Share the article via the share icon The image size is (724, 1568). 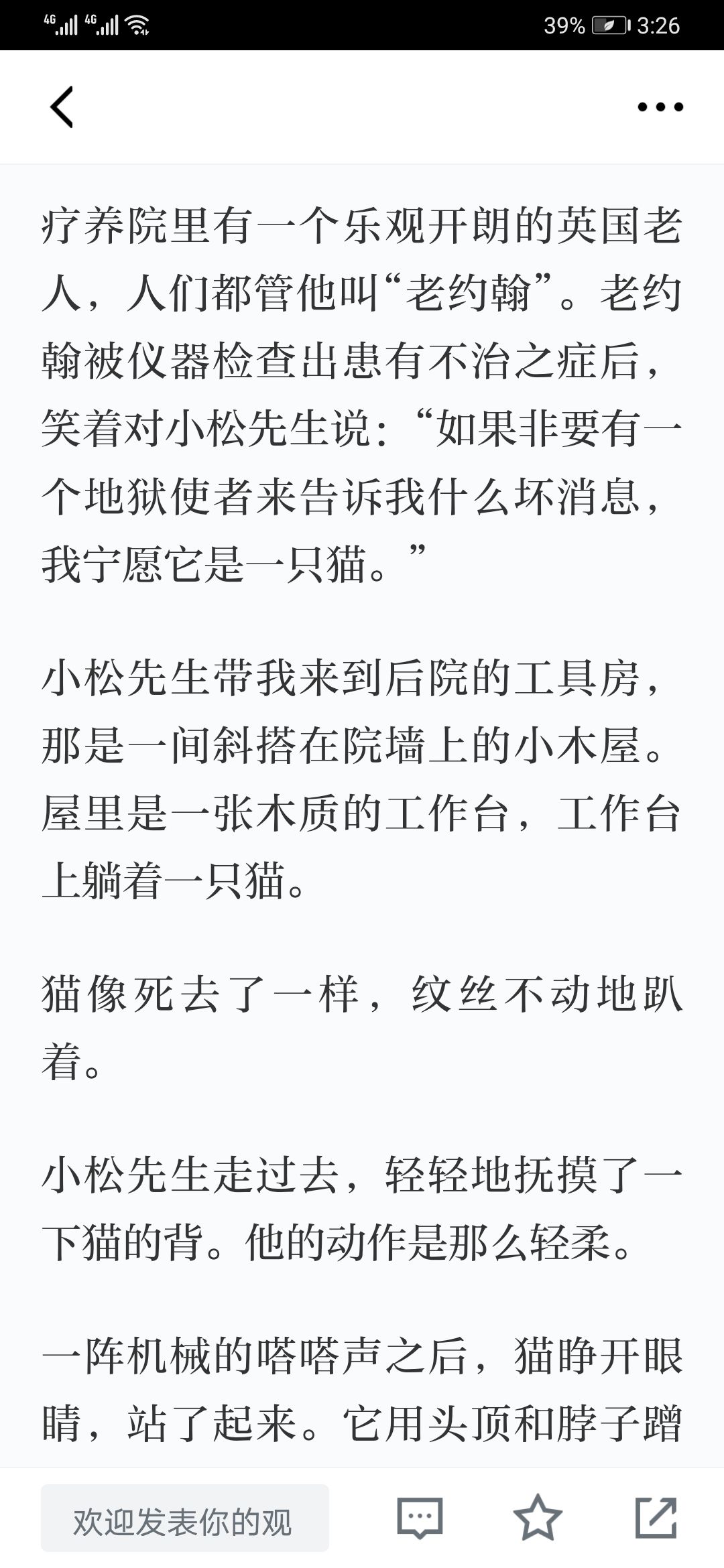tap(656, 1517)
